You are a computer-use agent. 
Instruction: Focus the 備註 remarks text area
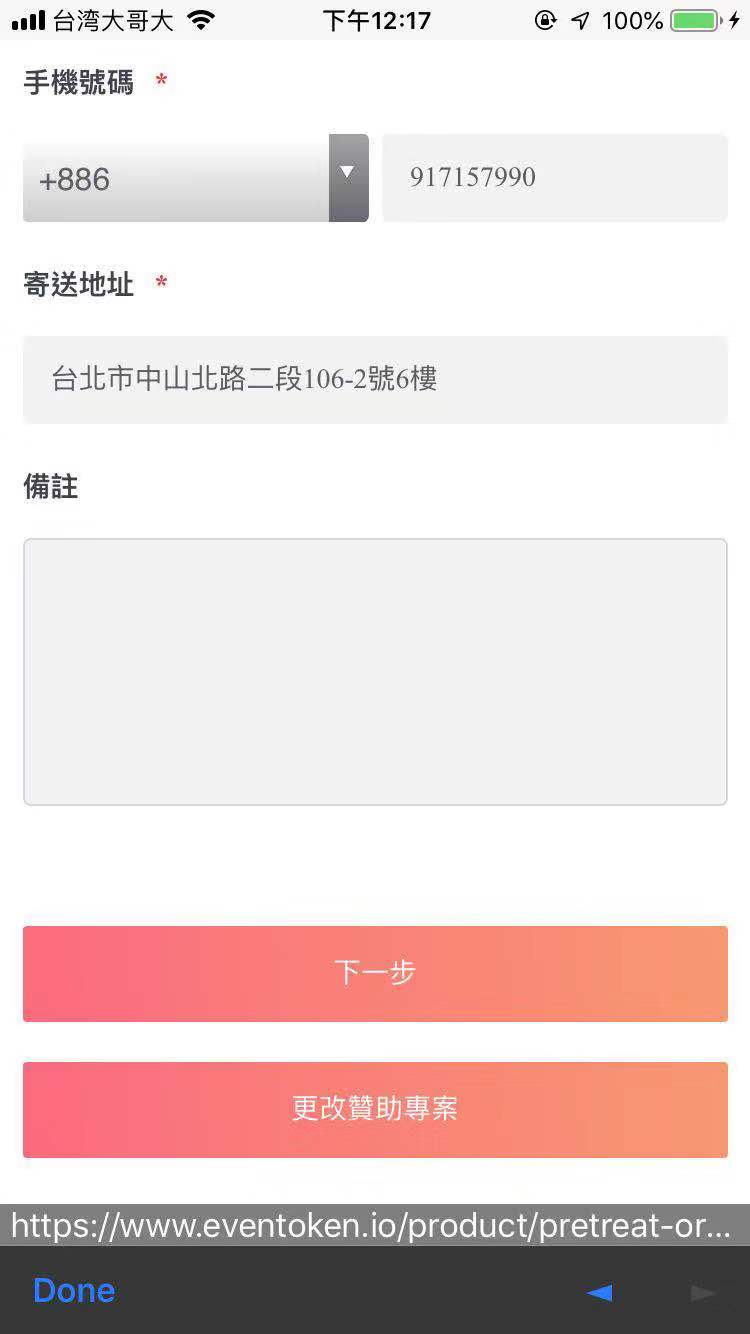tap(375, 671)
